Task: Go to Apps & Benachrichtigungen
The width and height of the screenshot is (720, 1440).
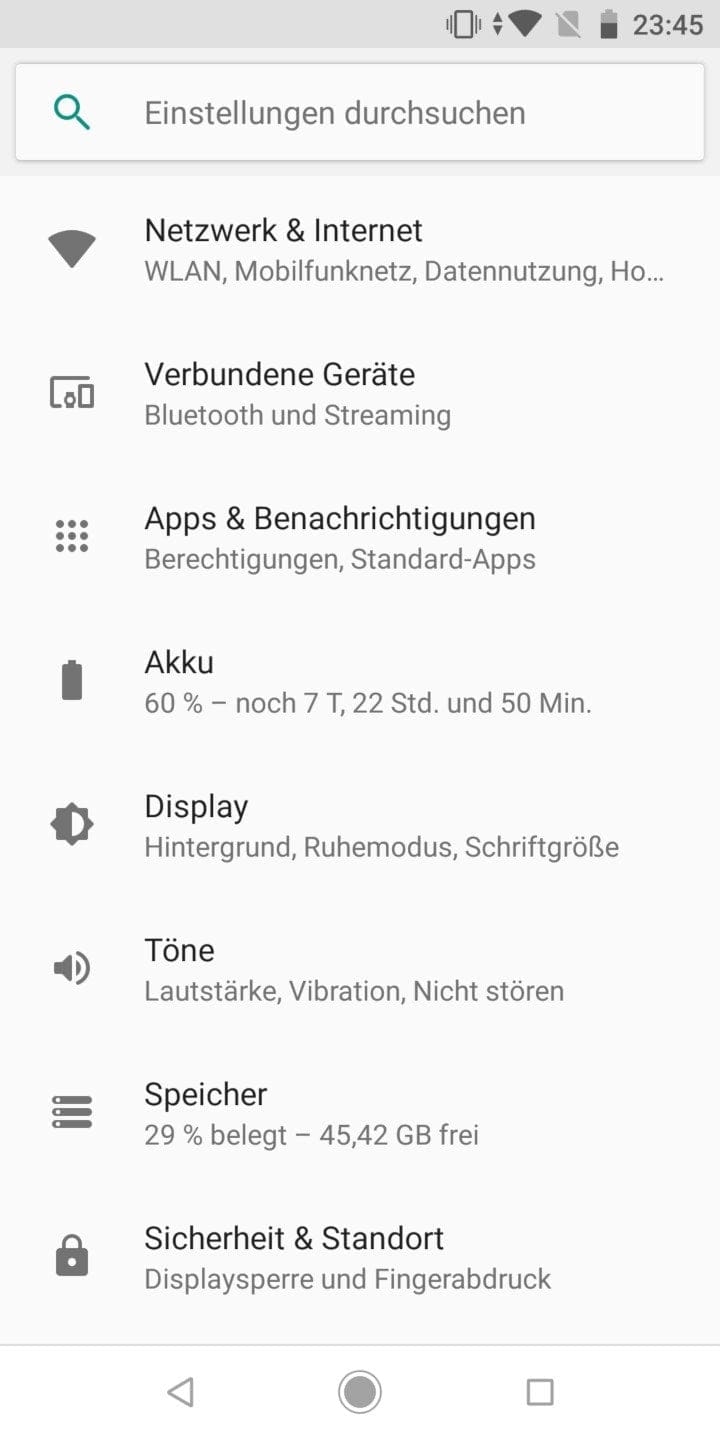Action: [x=360, y=537]
